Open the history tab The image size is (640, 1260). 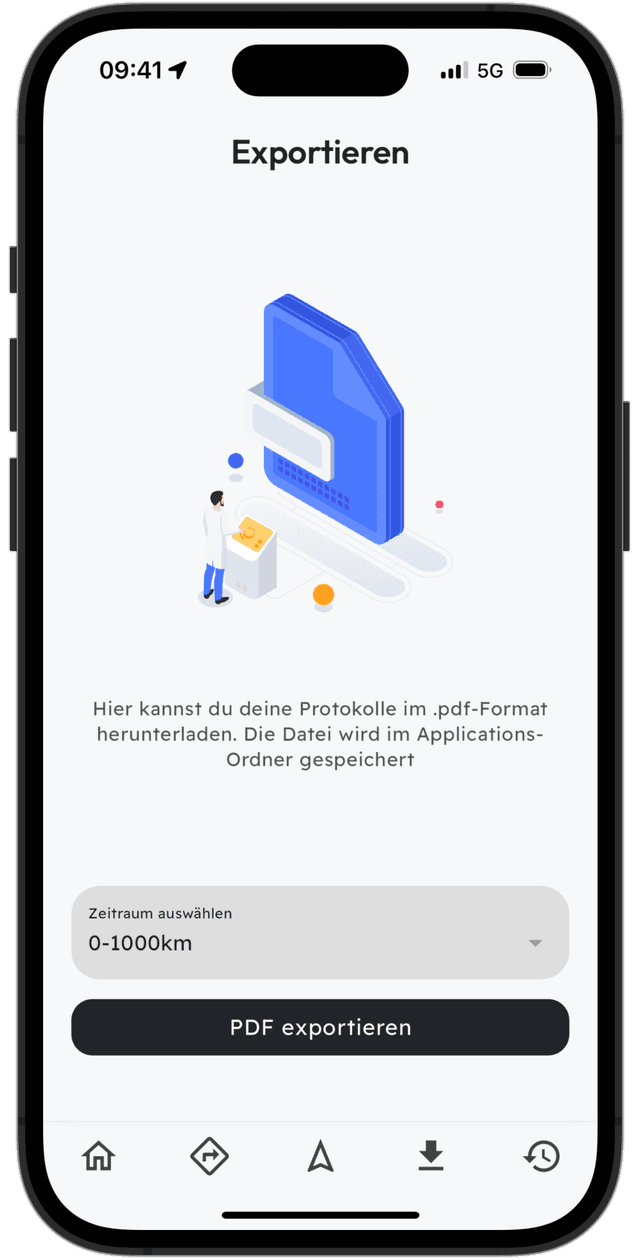tap(541, 1157)
